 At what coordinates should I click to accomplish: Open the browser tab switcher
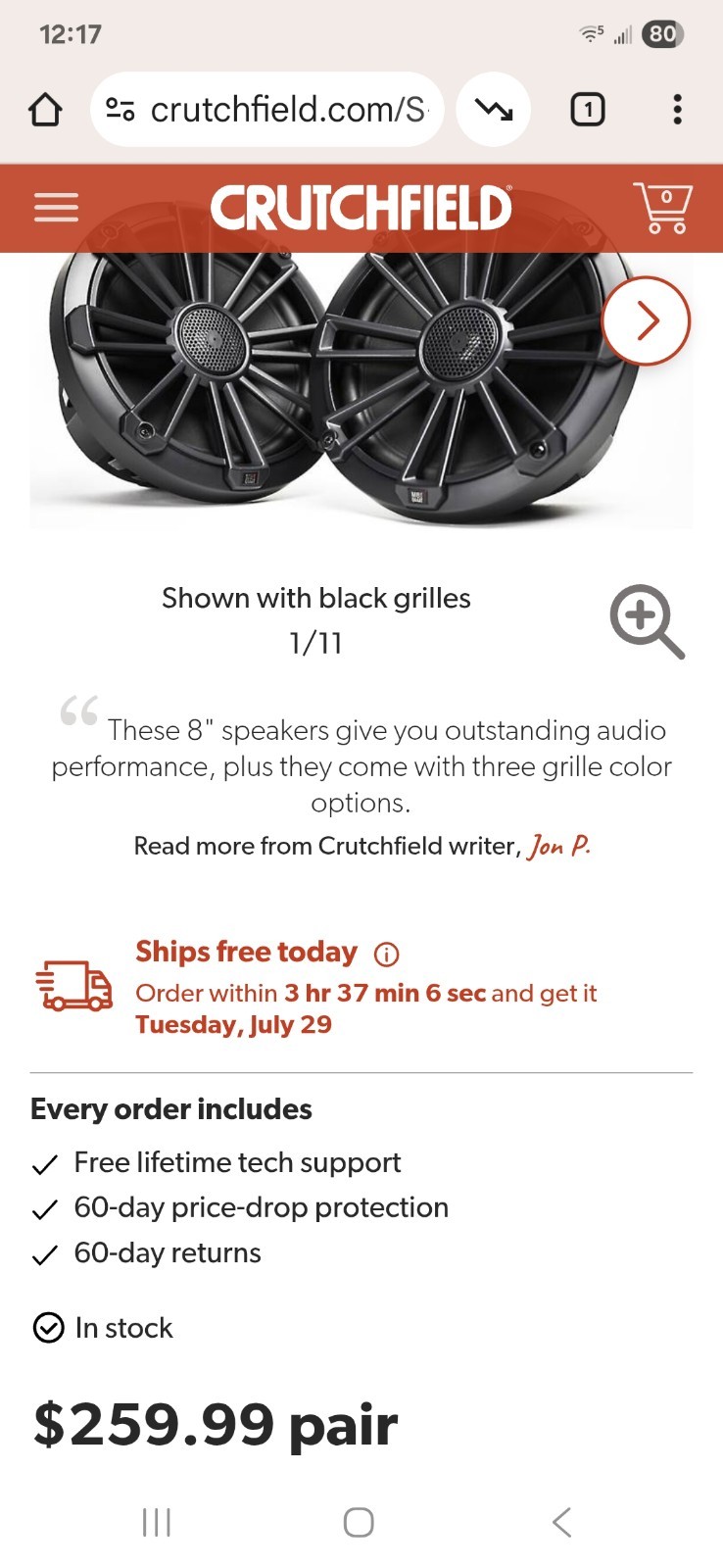pos(587,110)
